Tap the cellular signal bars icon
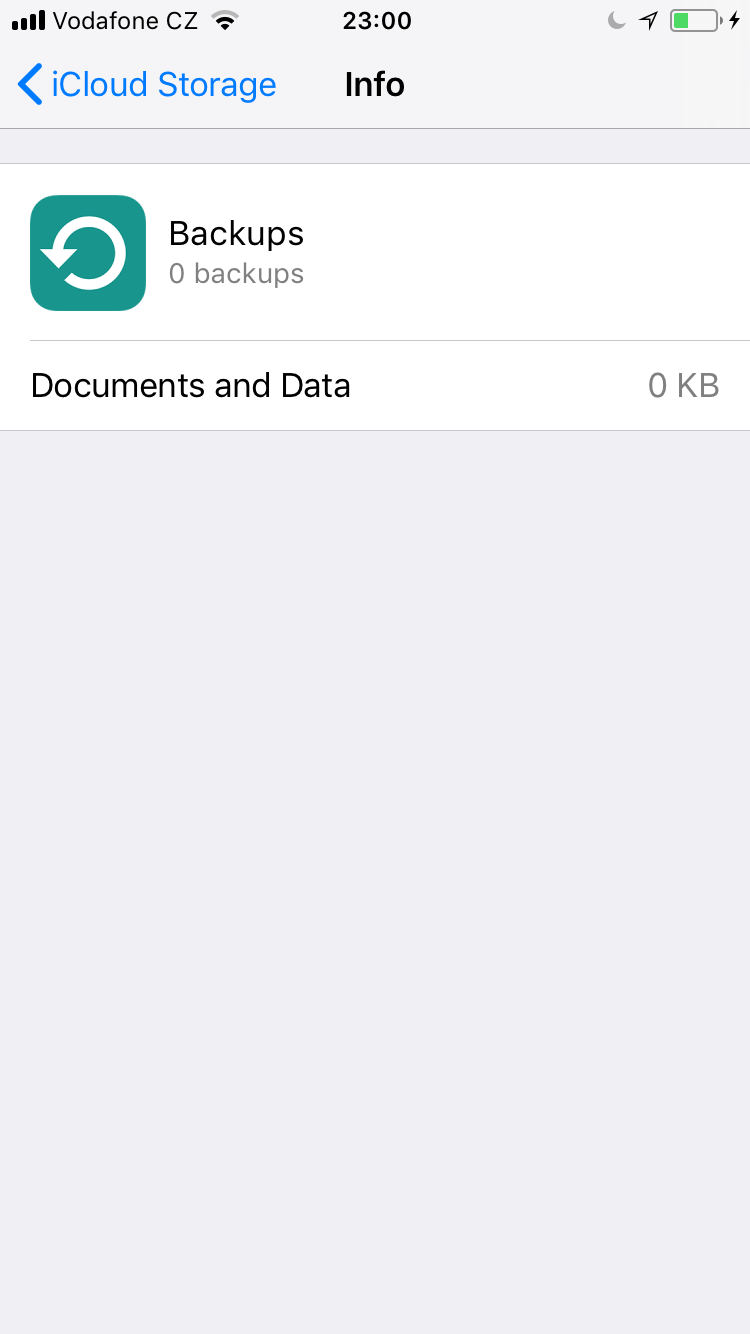The height and width of the screenshot is (1334, 750). (30, 19)
